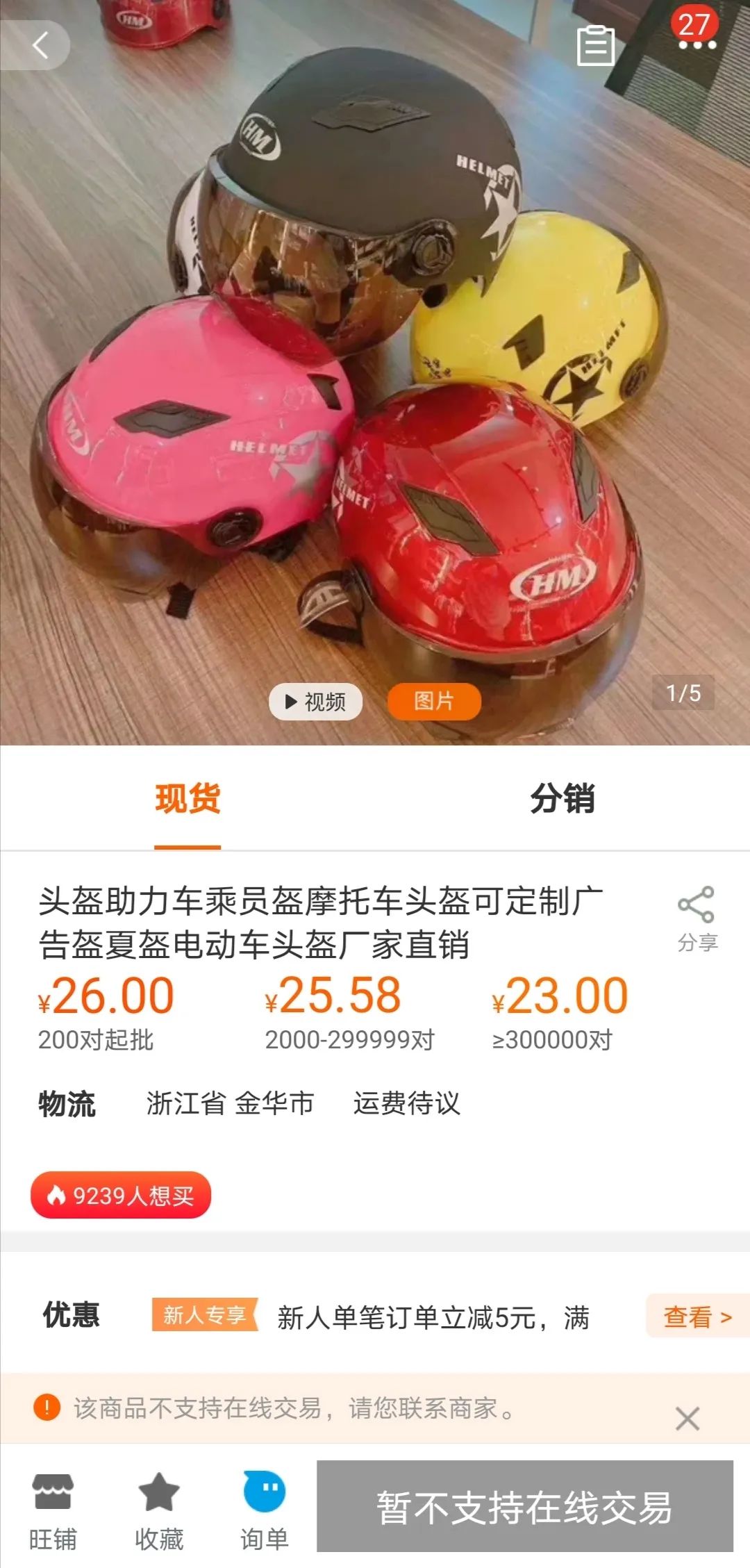The image size is (750, 1568).
Task: View the new-user discount details (查看)
Action: click(697, 1317)
